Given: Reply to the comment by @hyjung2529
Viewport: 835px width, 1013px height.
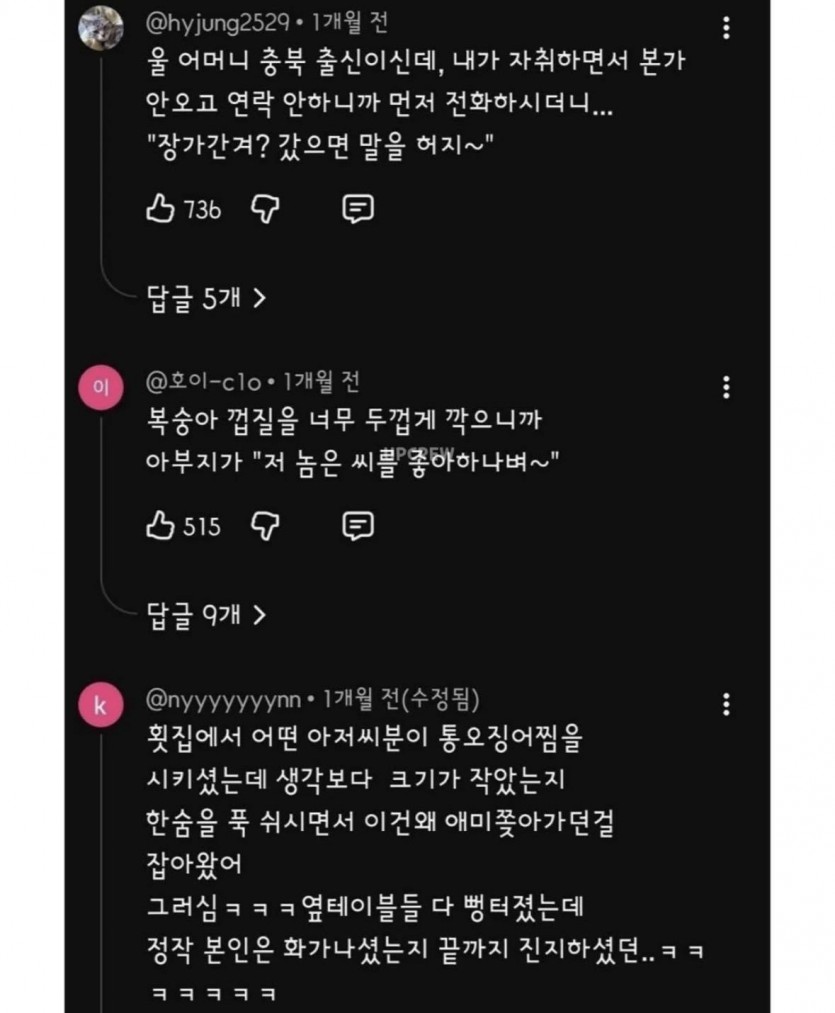Looking at the screenshot, I should (x=358, y=209).
